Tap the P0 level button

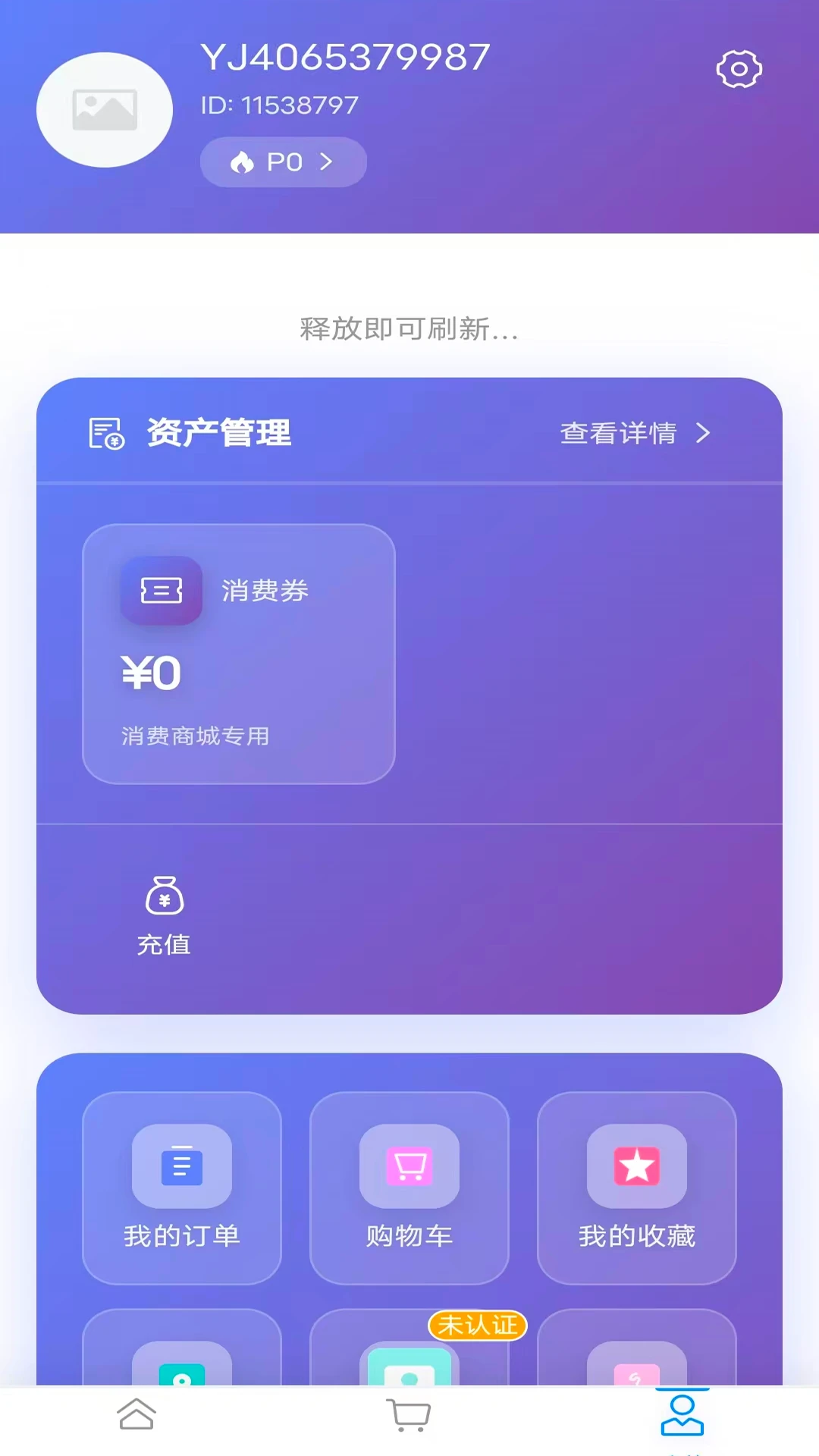point(282,161)
